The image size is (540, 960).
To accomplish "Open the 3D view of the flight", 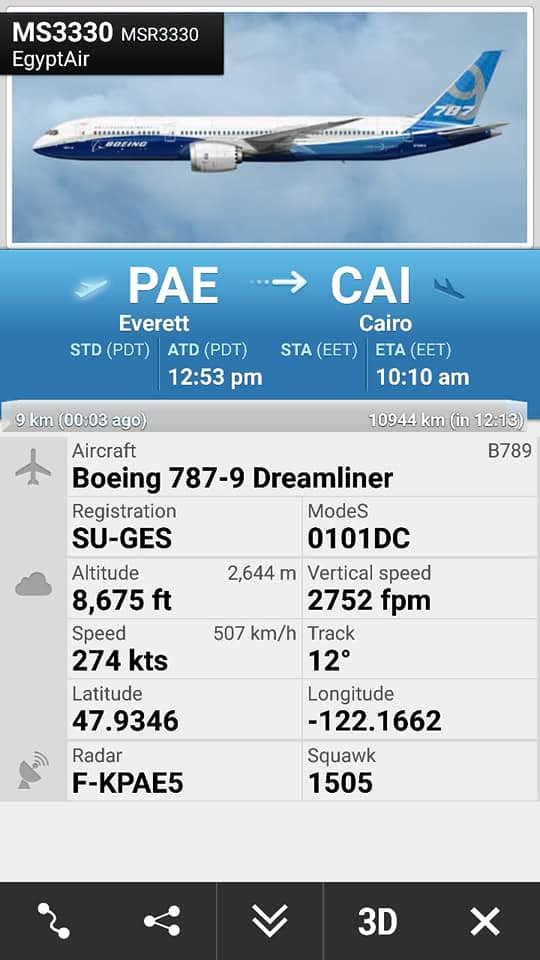I will coord(378,921).
